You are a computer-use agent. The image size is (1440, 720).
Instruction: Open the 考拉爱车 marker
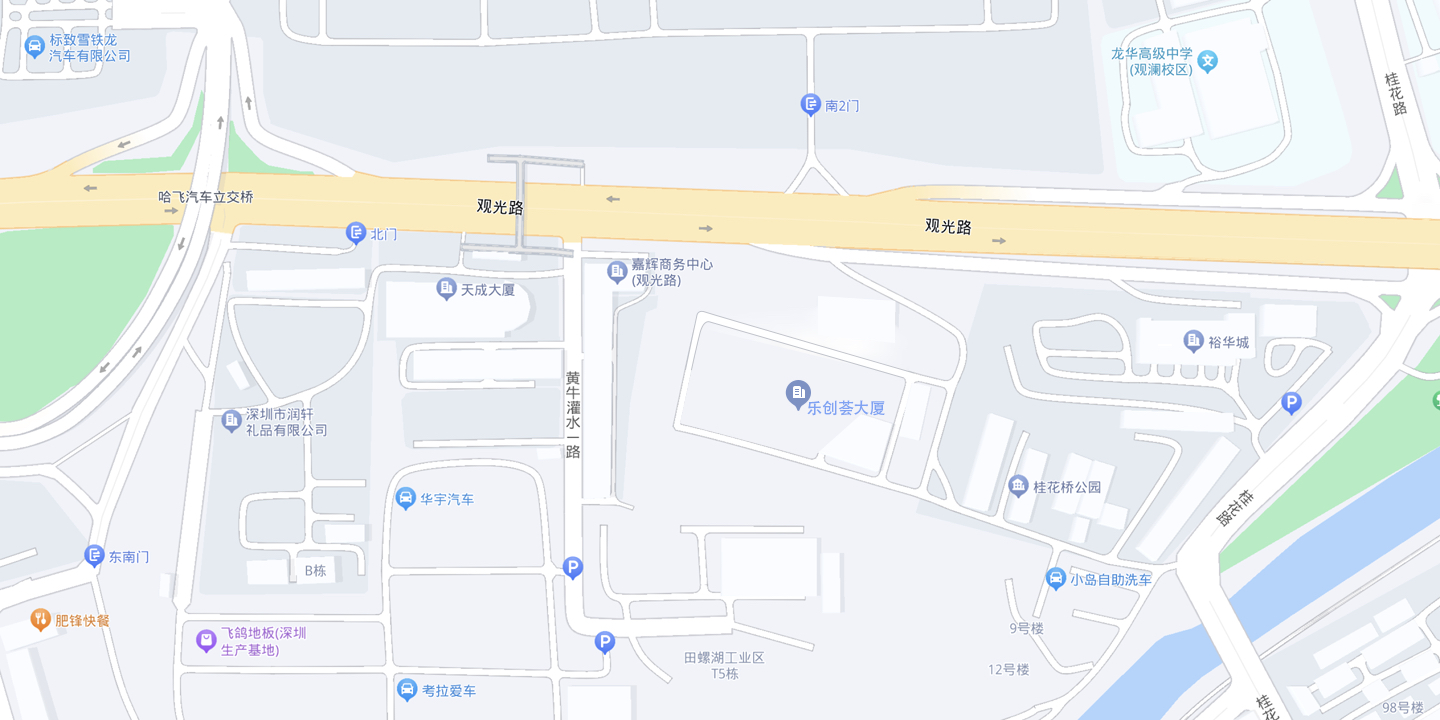coord(406,690)
